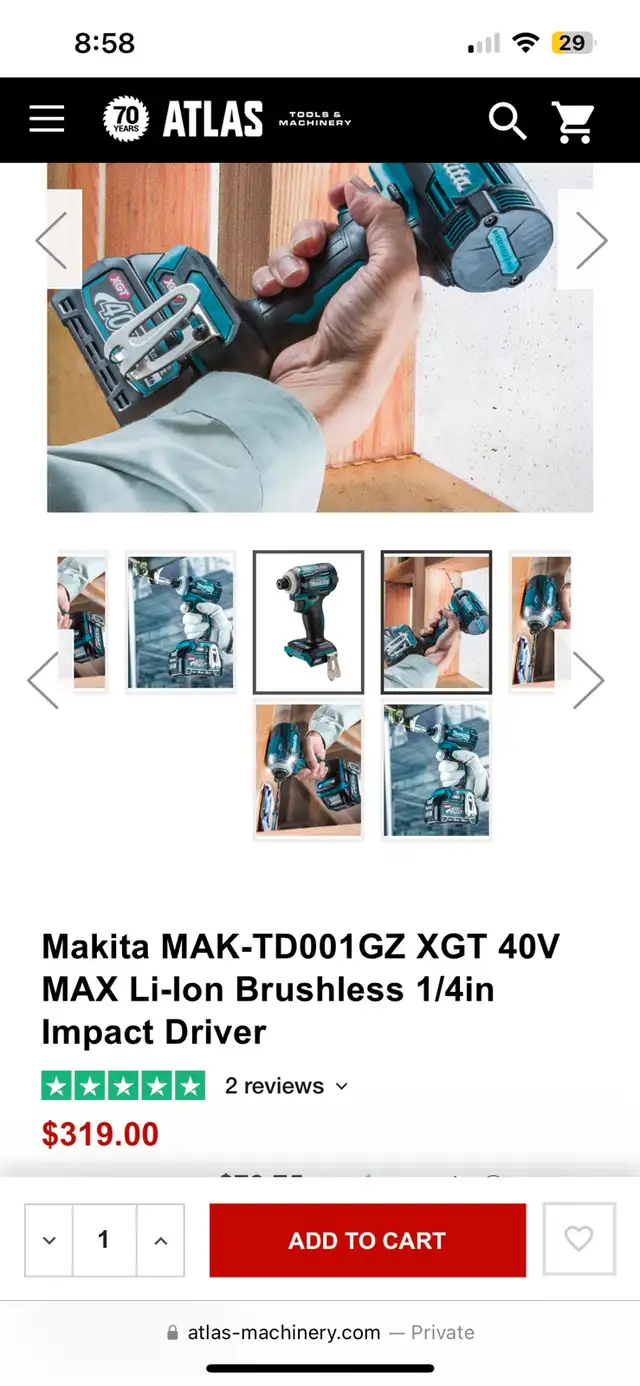The width and height of the screenshot is (640, 1386).
Task: Open the search icon
Action: (x=507, y=121)
